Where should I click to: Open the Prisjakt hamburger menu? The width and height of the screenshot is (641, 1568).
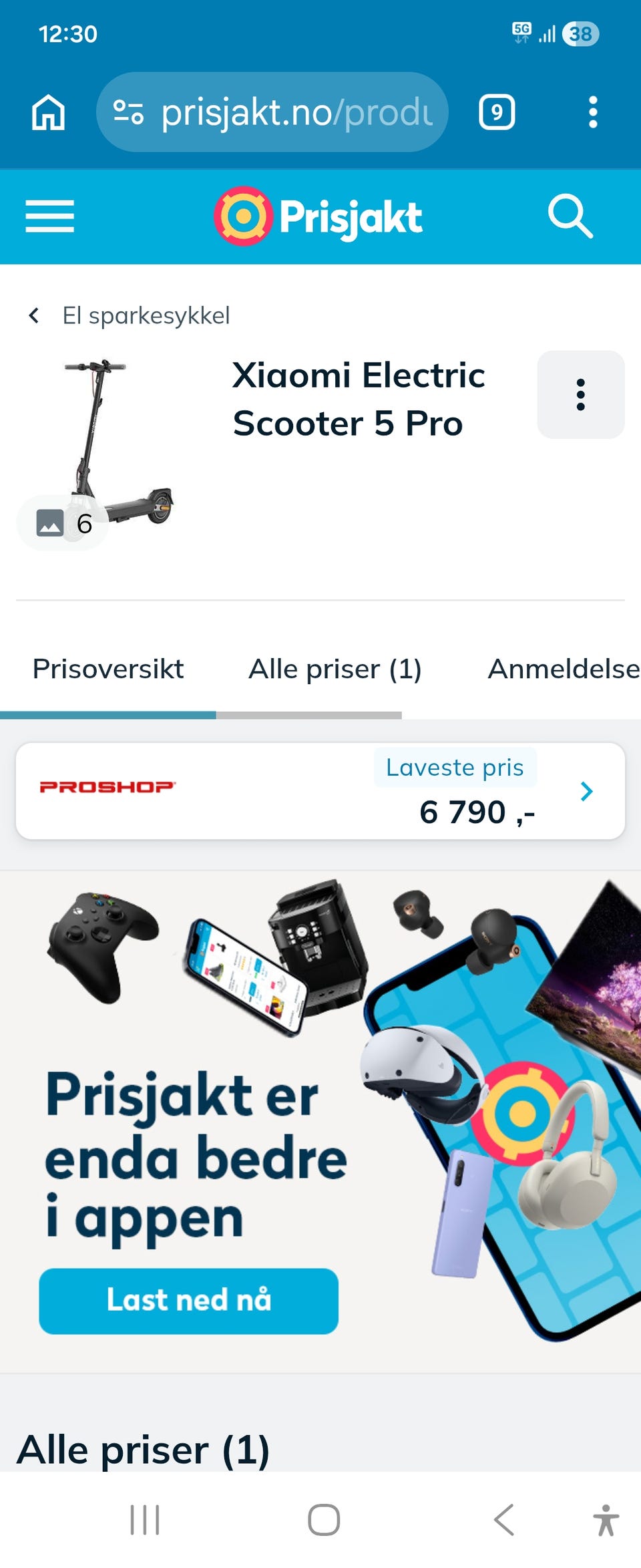(x=49, y=216)
